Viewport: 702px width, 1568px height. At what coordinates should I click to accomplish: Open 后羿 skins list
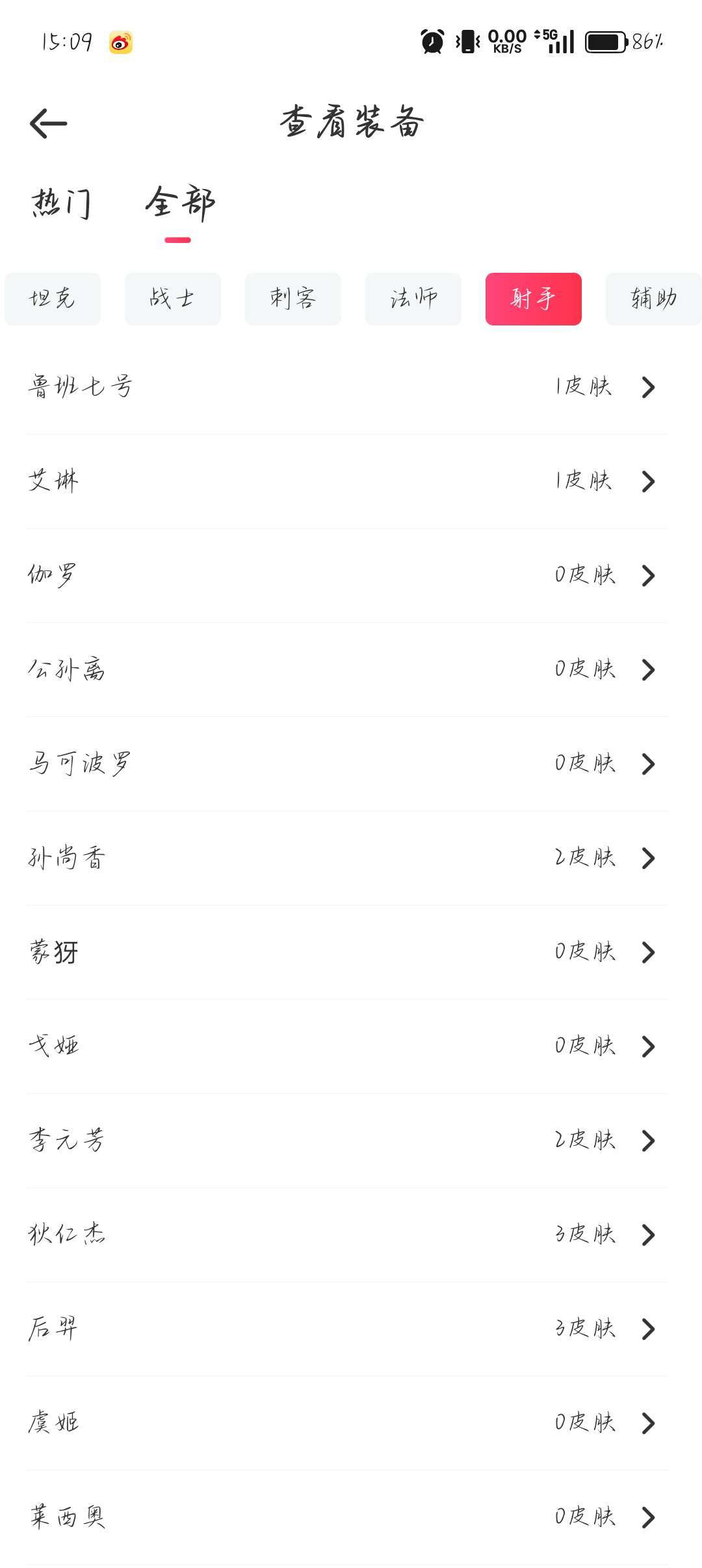(347, 1329)
